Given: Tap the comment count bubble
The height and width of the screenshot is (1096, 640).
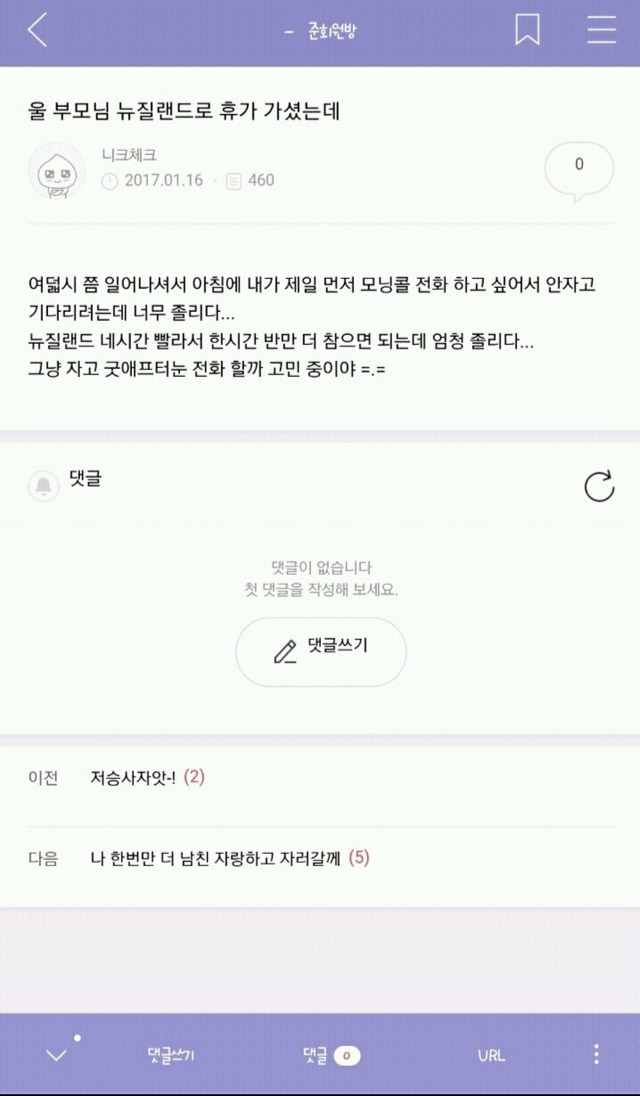Looking at the screenshot, I should coord(578,168).
